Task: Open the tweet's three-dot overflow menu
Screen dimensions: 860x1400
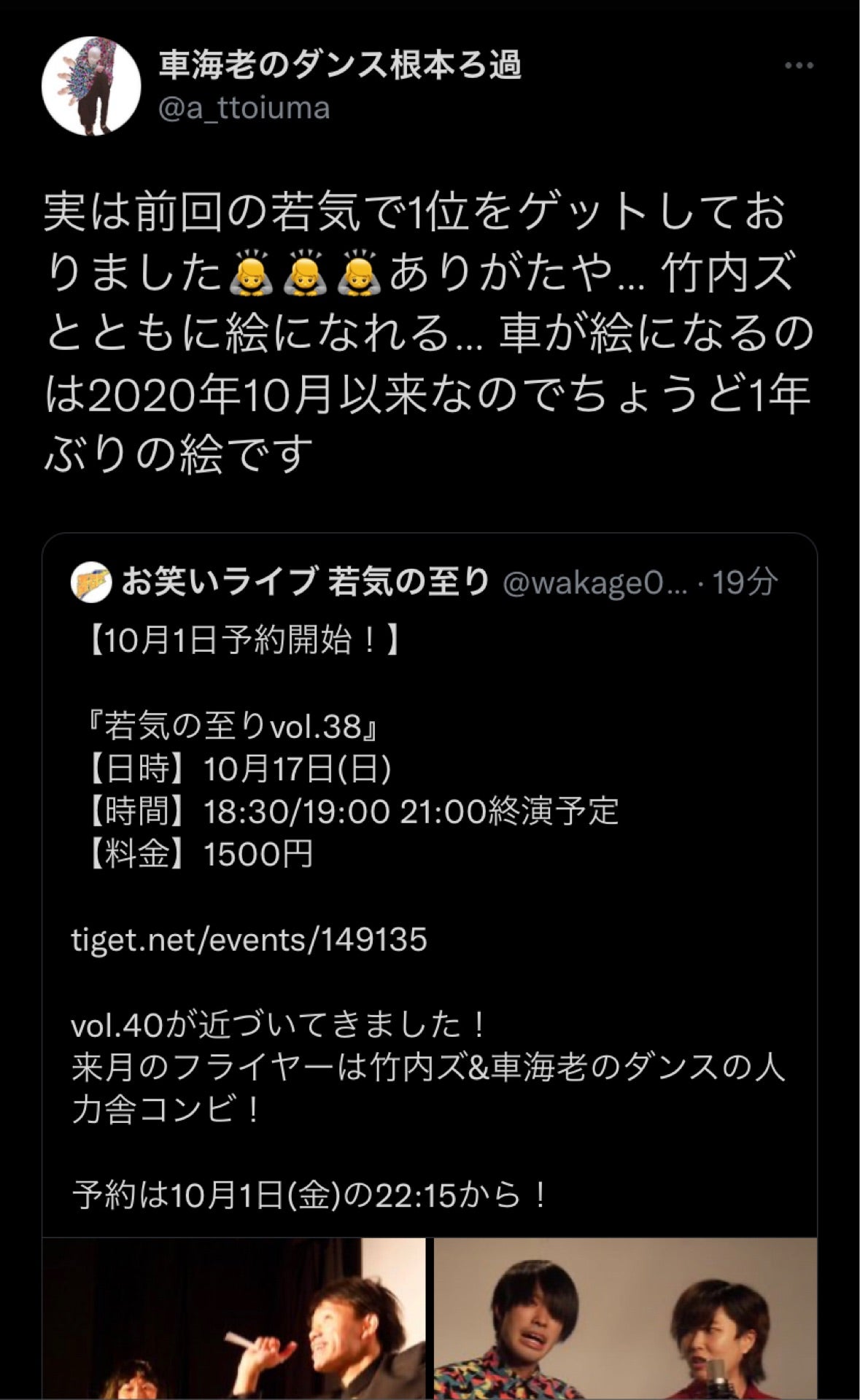Action: (799, 66)
